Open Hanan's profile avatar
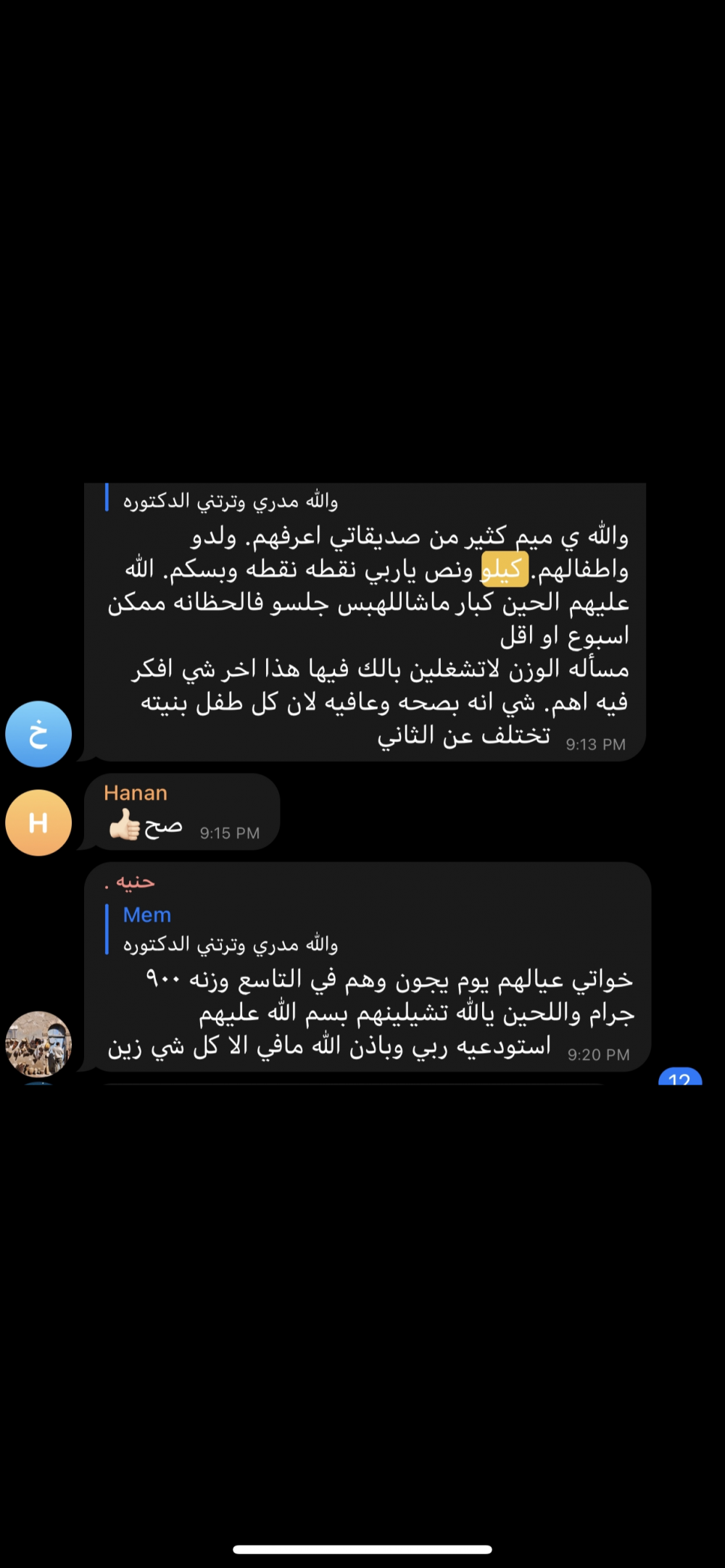The image size is (725, 1568). click(38, 822)
